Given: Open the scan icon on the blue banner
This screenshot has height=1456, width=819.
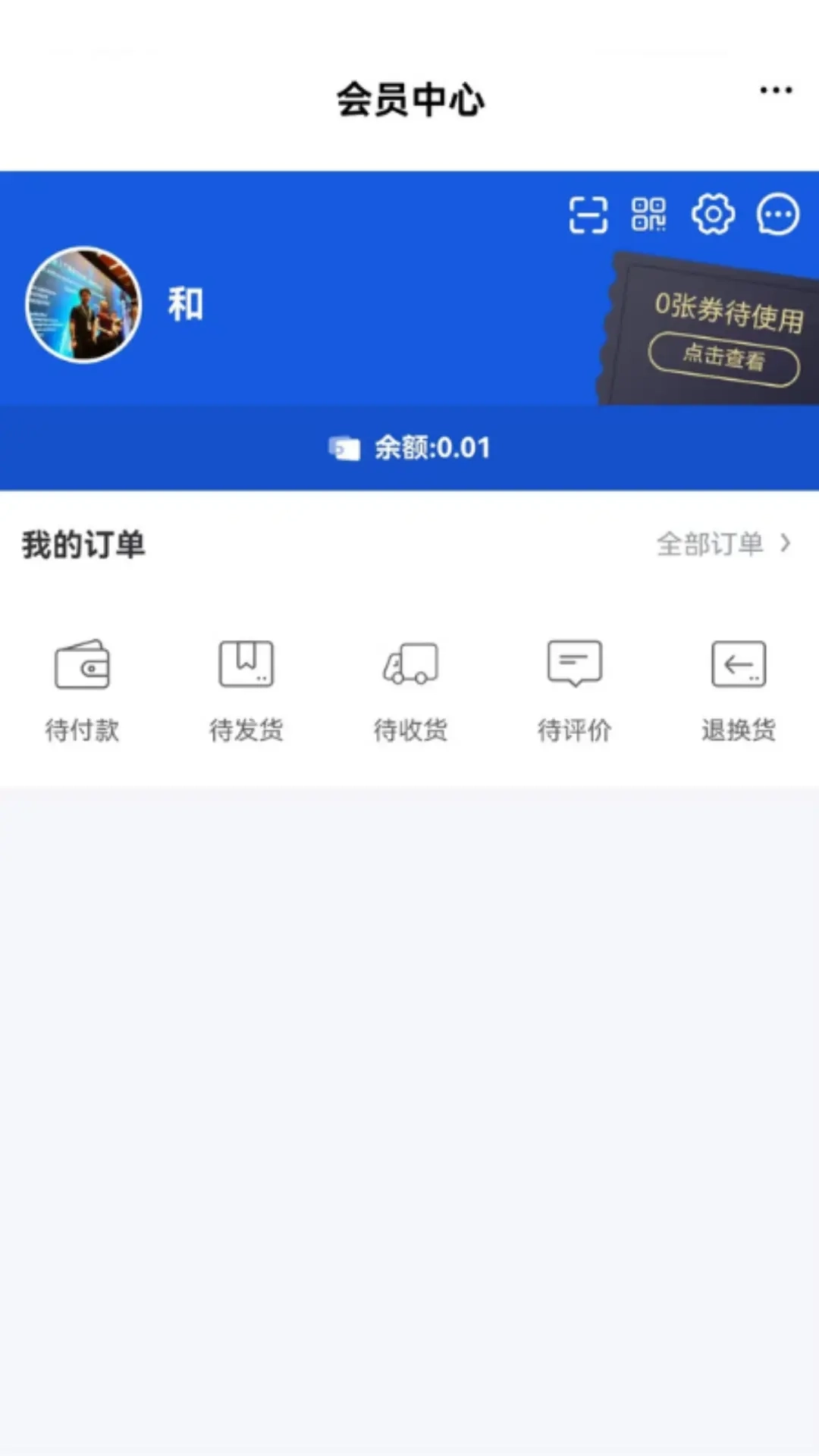Looking at the screenshot, I should (588, 215).
